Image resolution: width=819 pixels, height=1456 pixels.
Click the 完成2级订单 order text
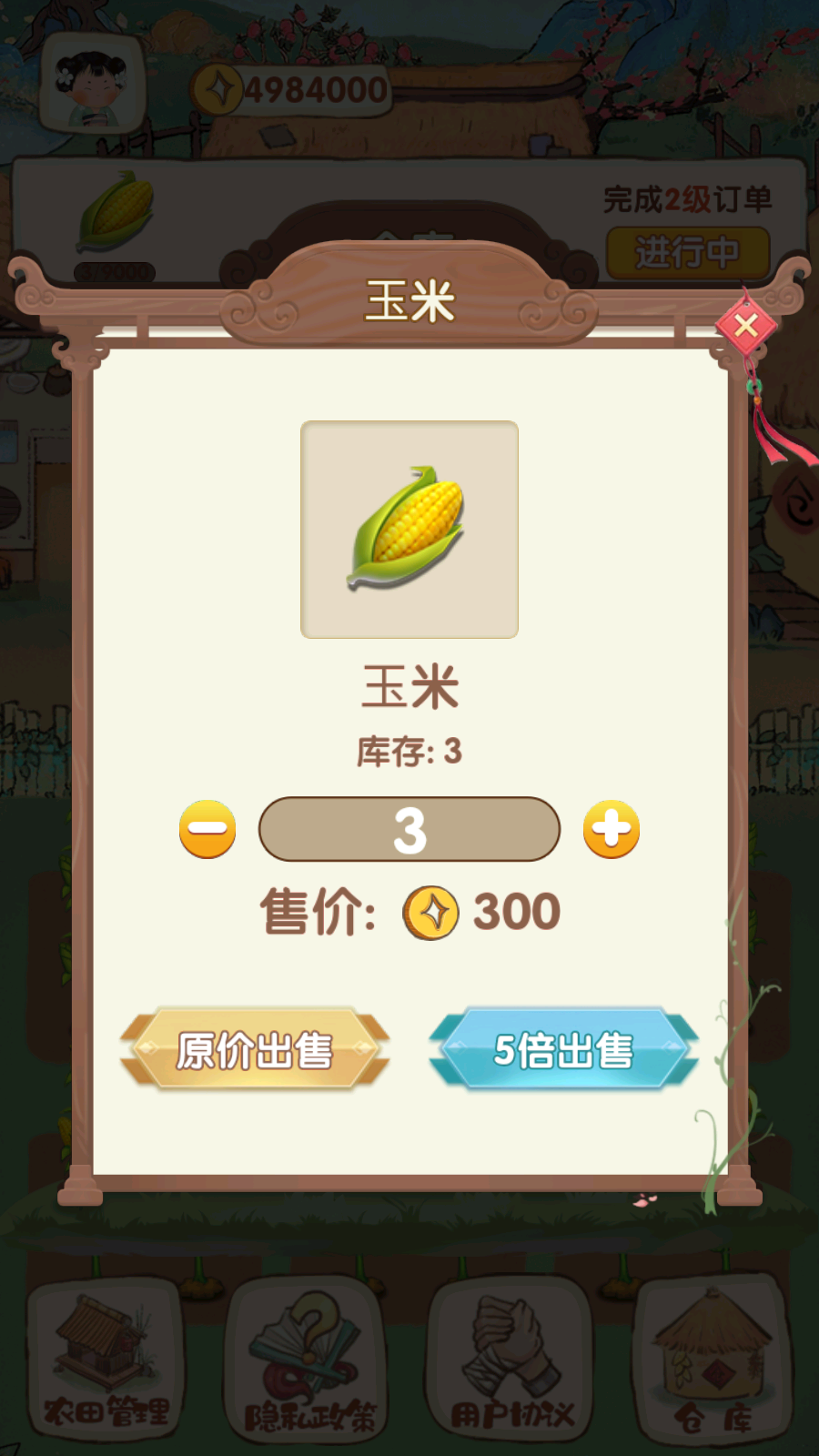click(x=687, y=197)
